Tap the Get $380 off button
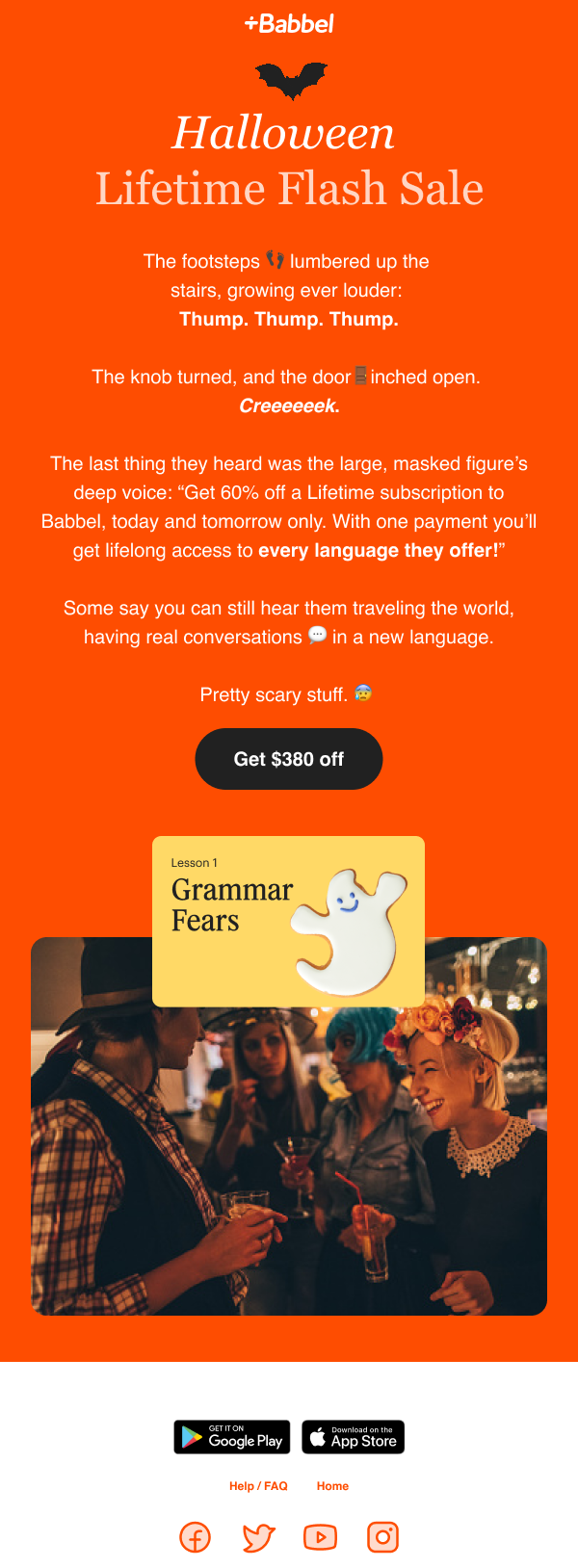 289,759
